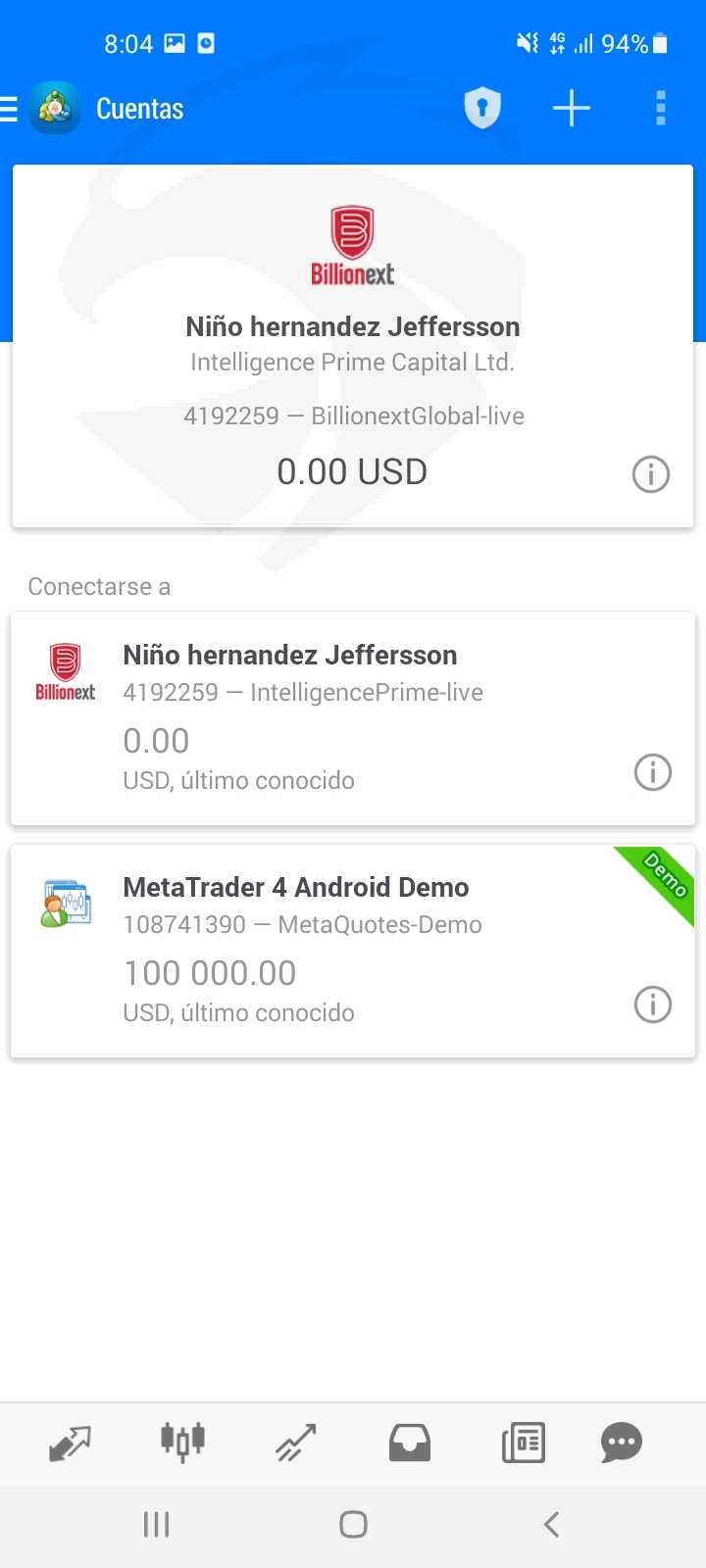This screenshot has height=1568, width=706.
Task: Show info for MetaQuotes-Demo account
Action: tap(652, 1004)
